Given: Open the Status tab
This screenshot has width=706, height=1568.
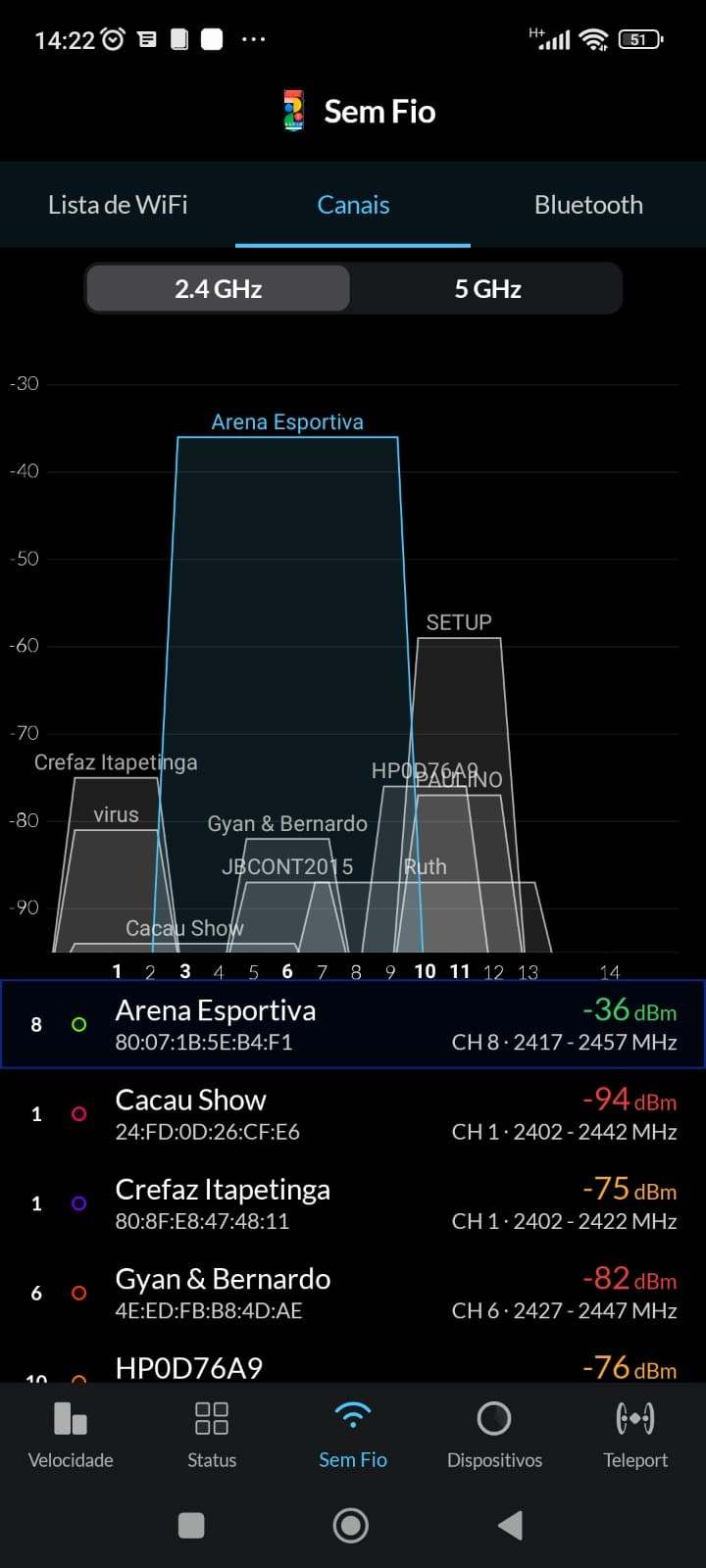Looking at the screenshot, I should [x=212, y=1436].
